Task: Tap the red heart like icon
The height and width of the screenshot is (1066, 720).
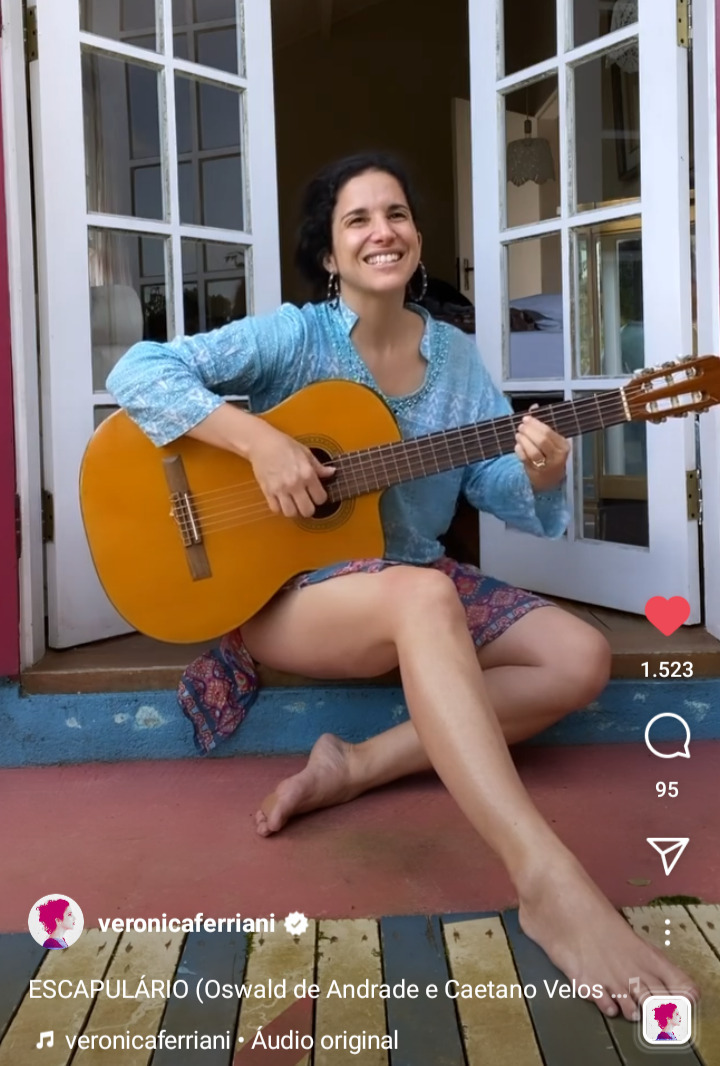Action: click(667, 616)
